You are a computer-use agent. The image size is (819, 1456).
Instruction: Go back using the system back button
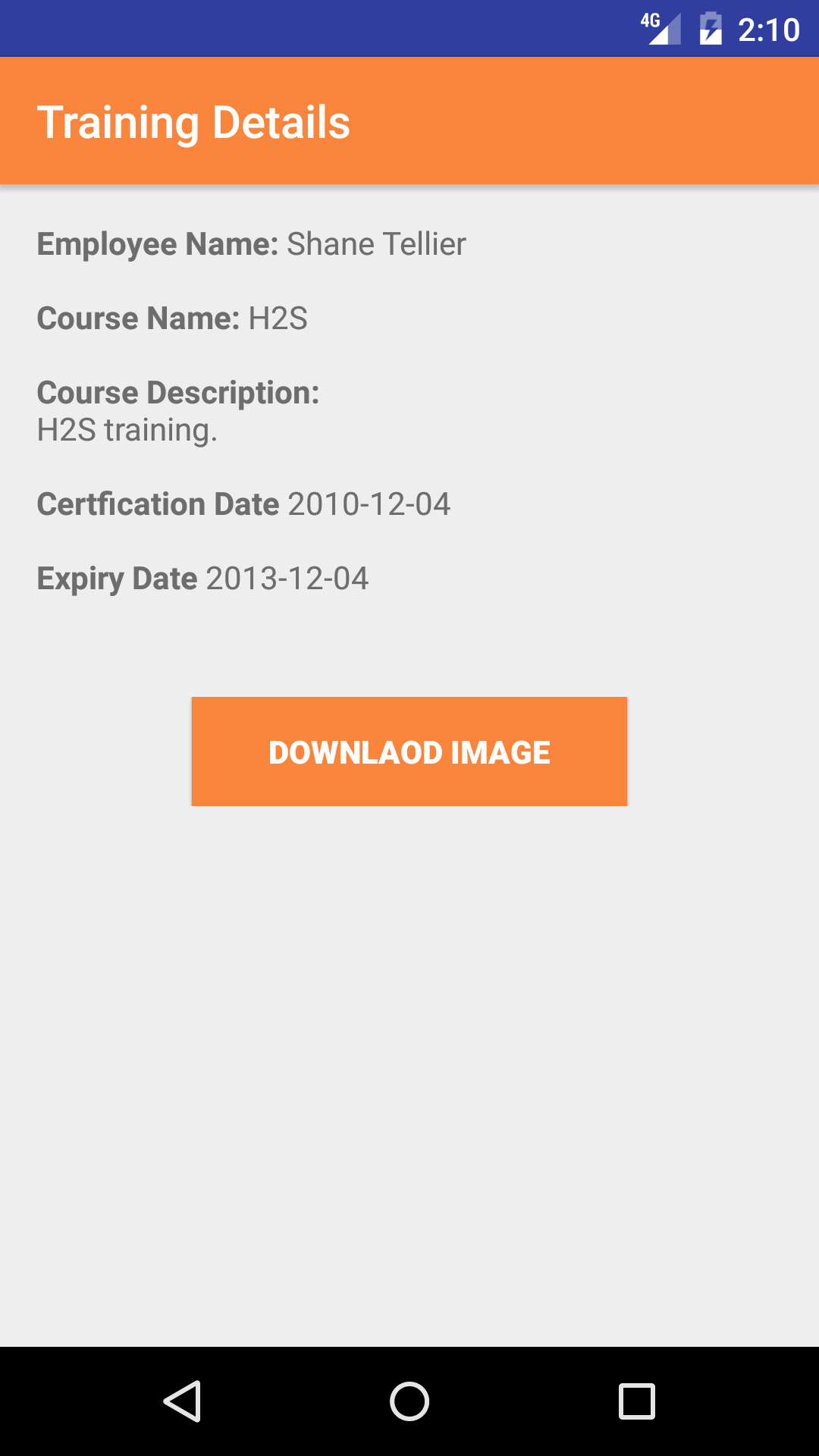pos(182,1401)
